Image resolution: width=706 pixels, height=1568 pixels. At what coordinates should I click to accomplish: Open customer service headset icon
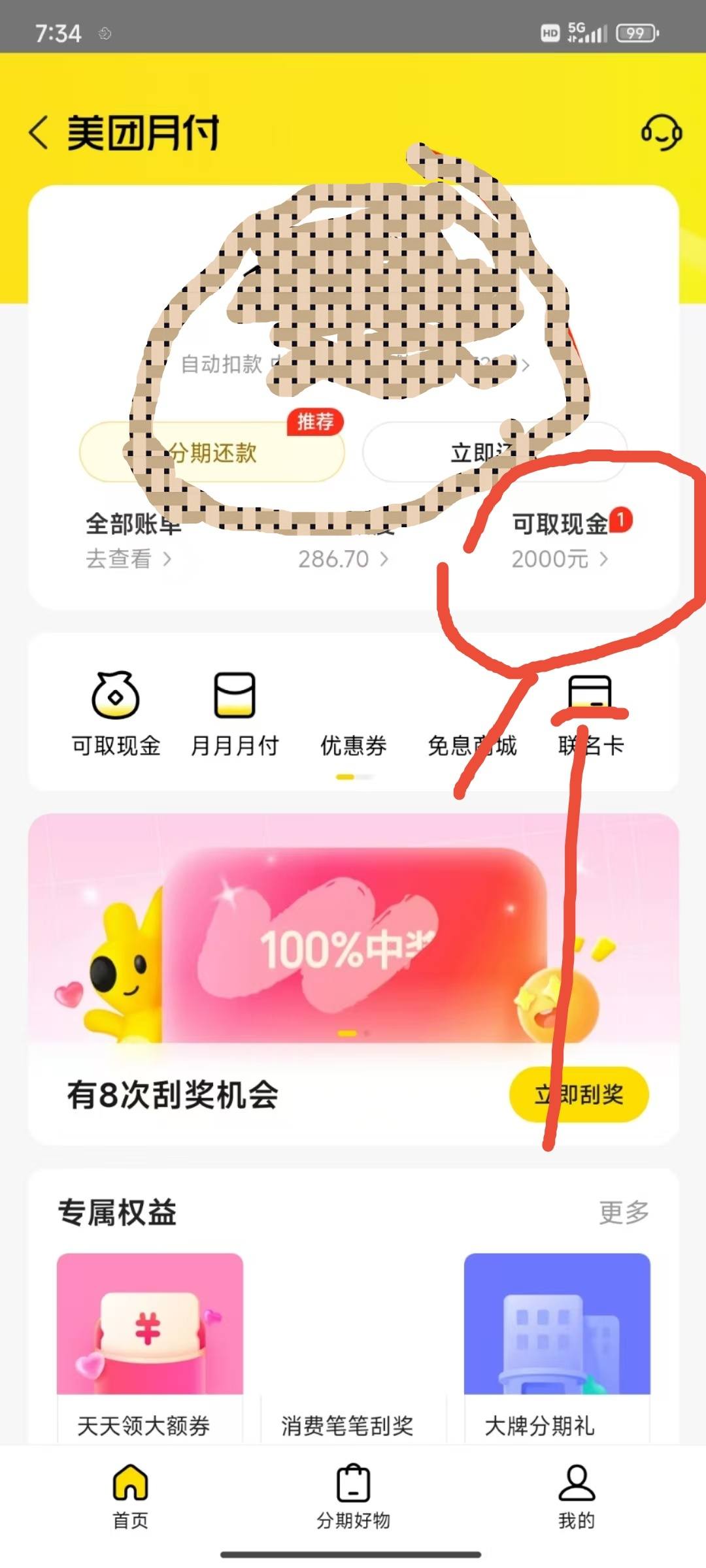(x=661, y=133)
